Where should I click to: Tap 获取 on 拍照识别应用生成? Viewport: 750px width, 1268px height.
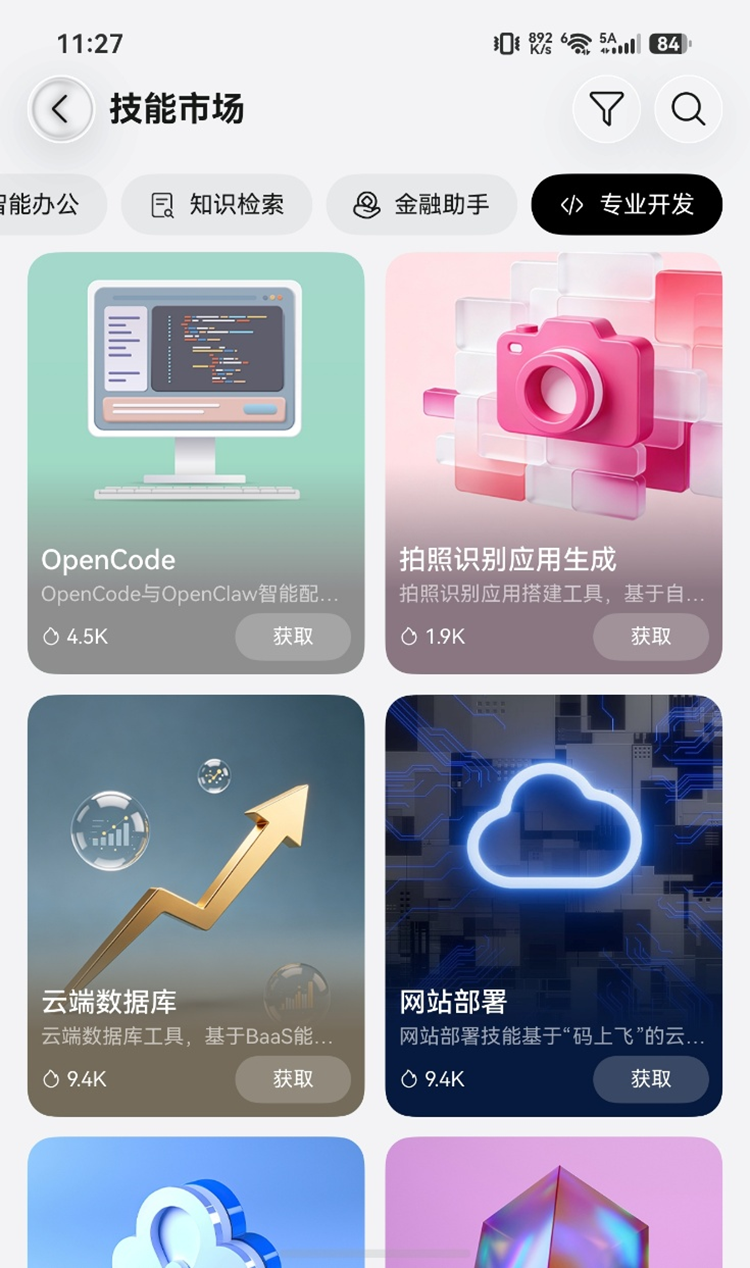(x=651, y=636)
